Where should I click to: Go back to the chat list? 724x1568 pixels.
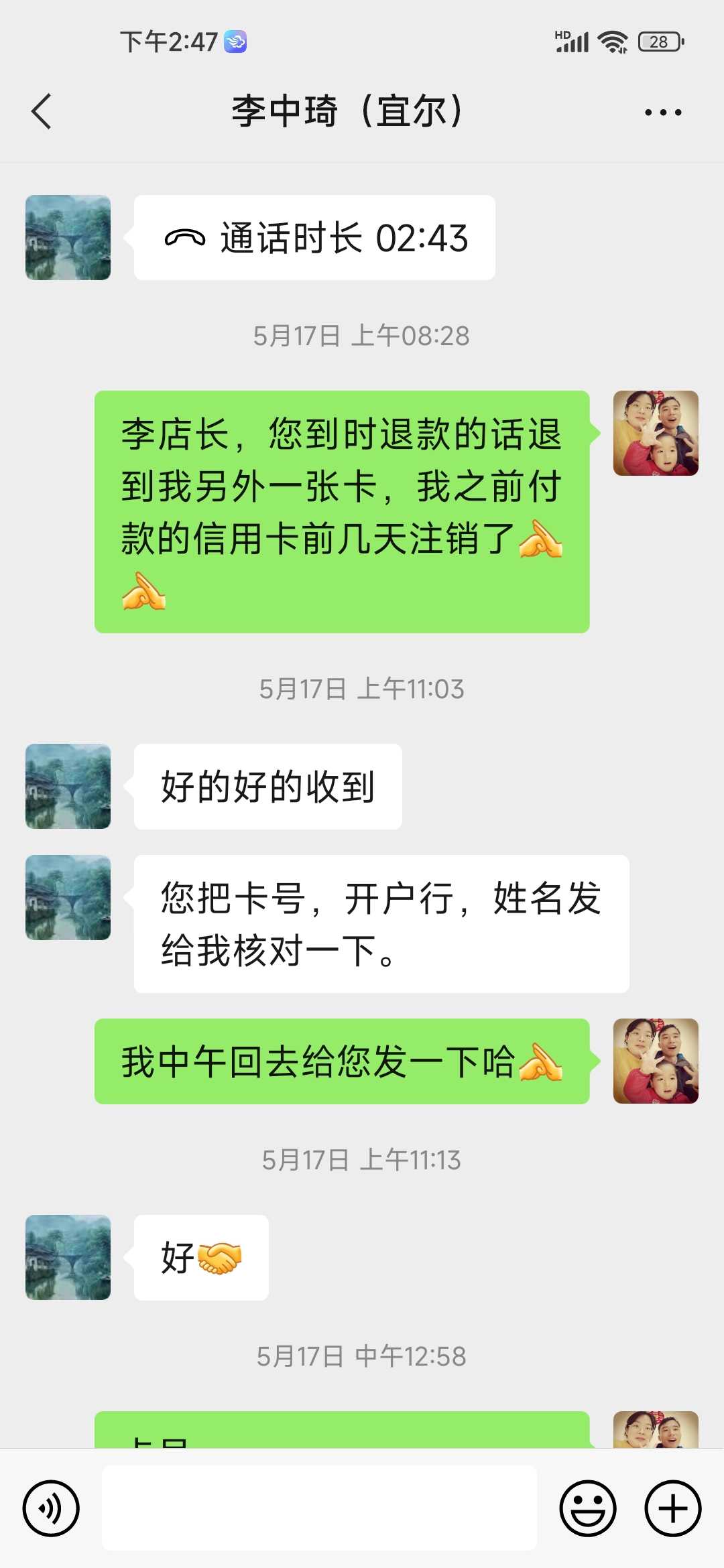[42, 111]
